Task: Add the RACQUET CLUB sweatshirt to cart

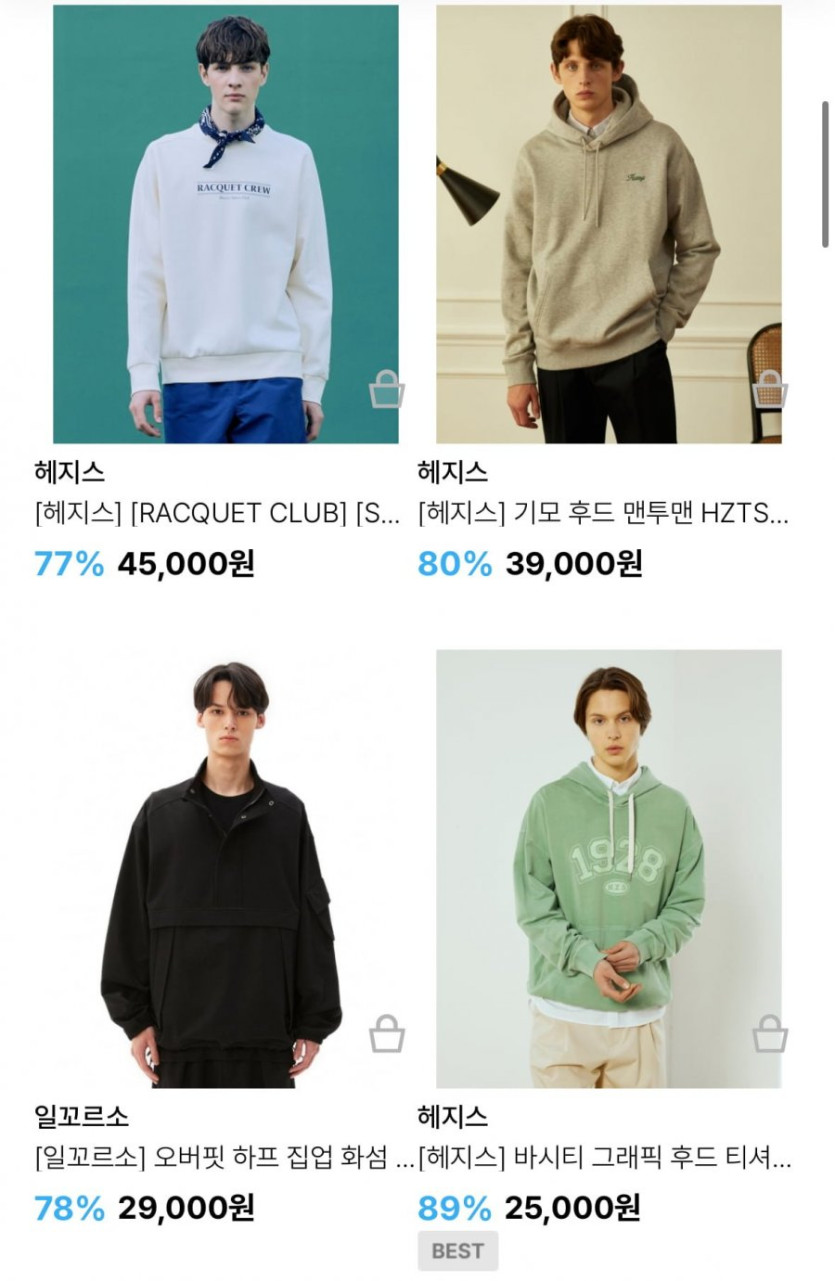Action: (x=386, y=389)
